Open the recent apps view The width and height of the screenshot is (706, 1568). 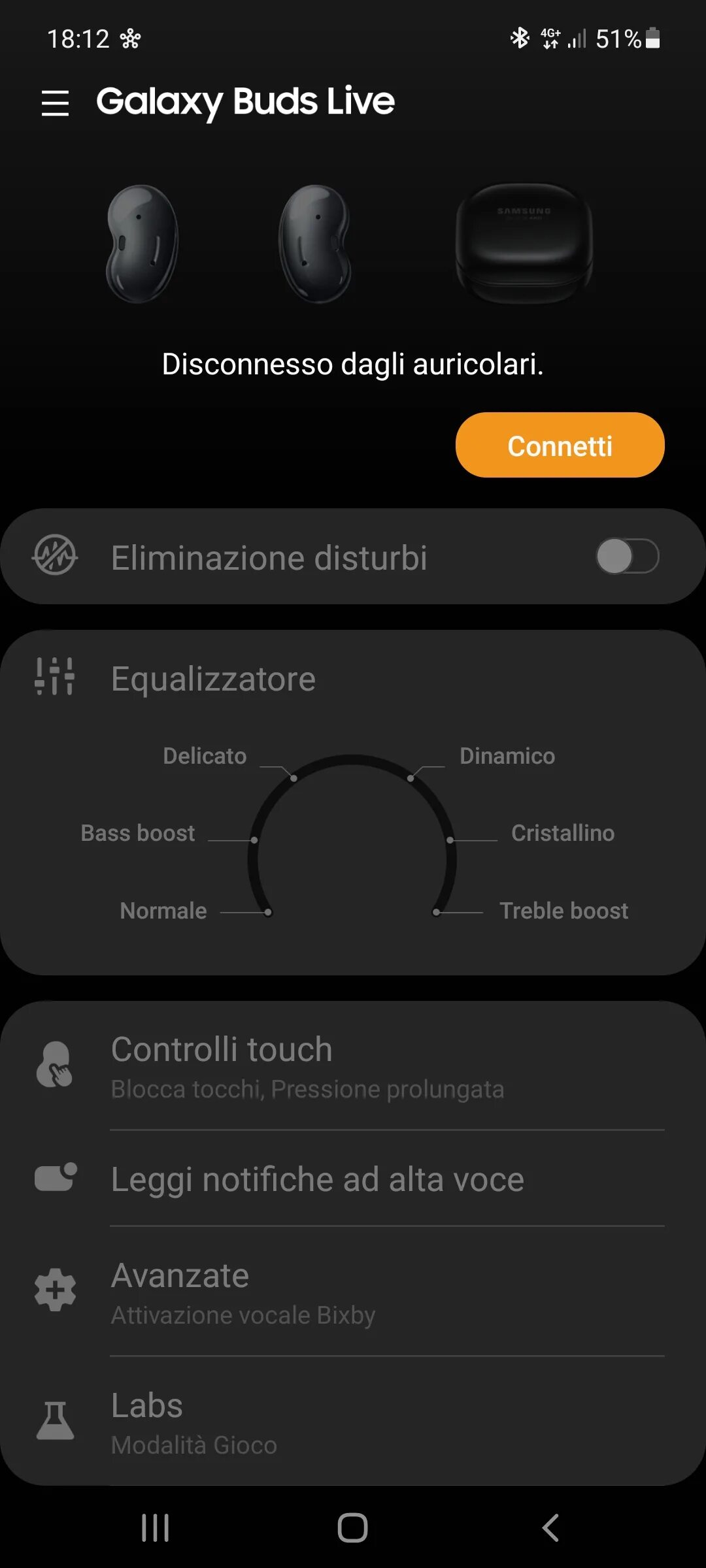[156, 1527]
